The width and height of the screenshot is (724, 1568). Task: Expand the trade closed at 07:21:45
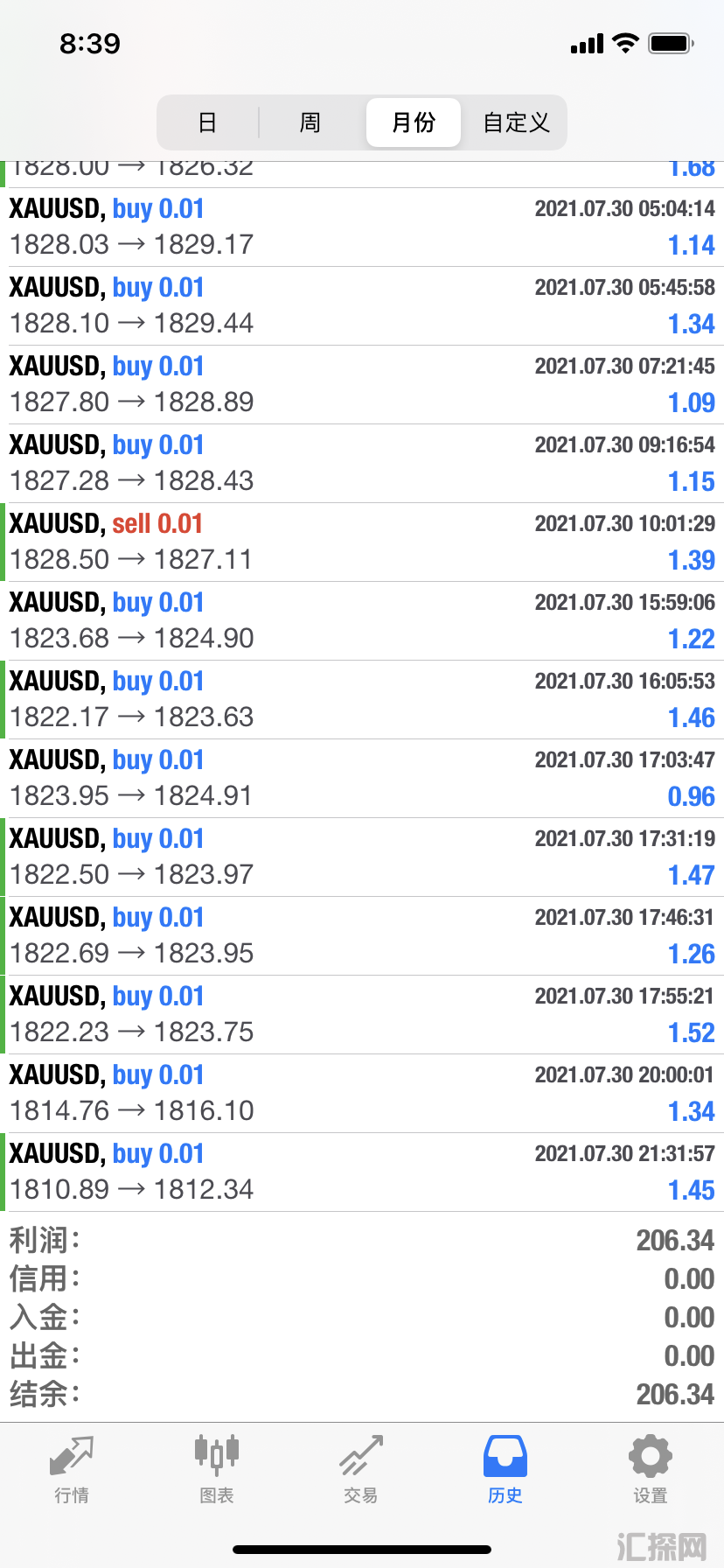click(362, 385)
